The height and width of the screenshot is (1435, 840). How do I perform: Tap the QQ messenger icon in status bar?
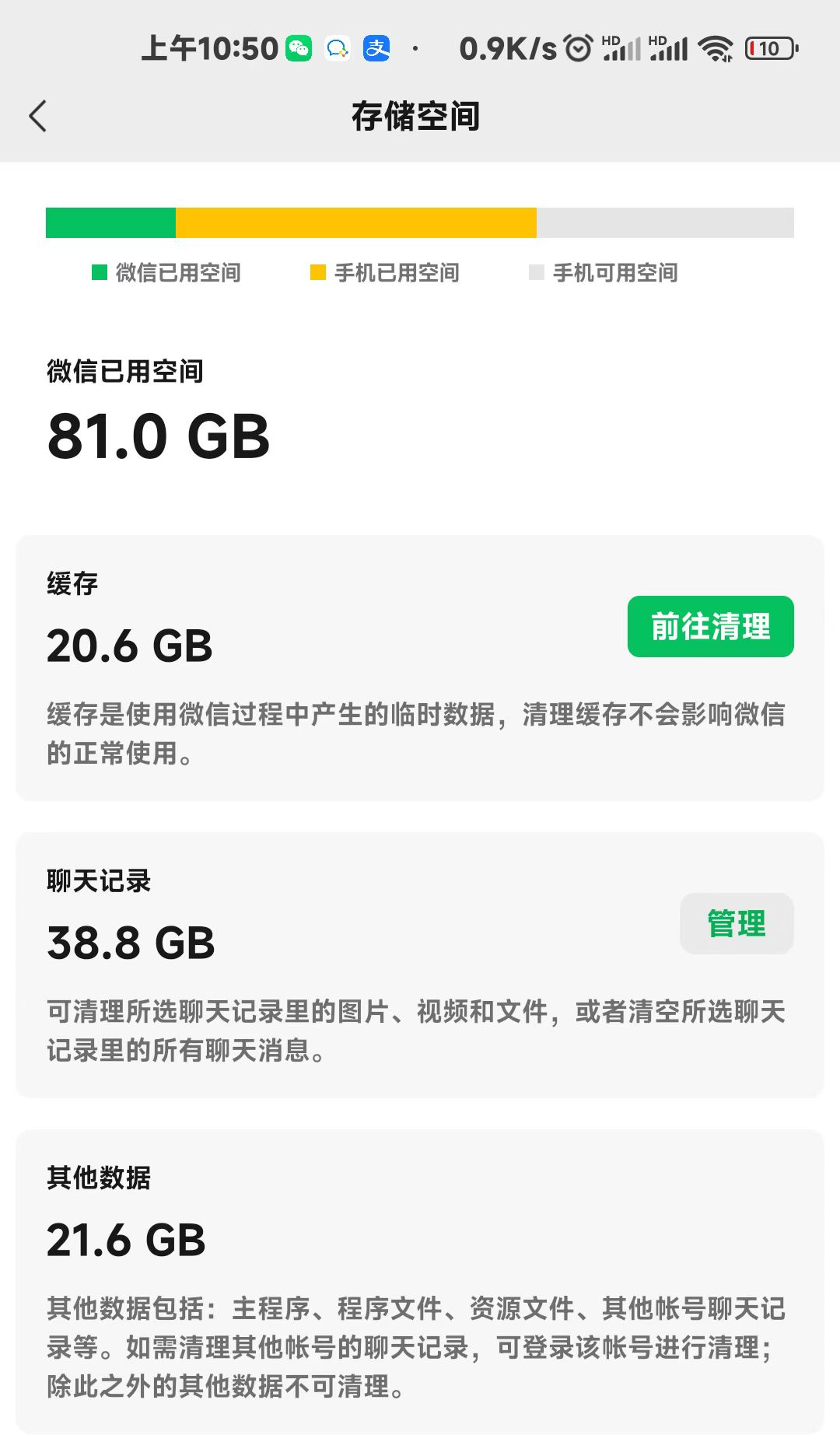click(338, 48)
